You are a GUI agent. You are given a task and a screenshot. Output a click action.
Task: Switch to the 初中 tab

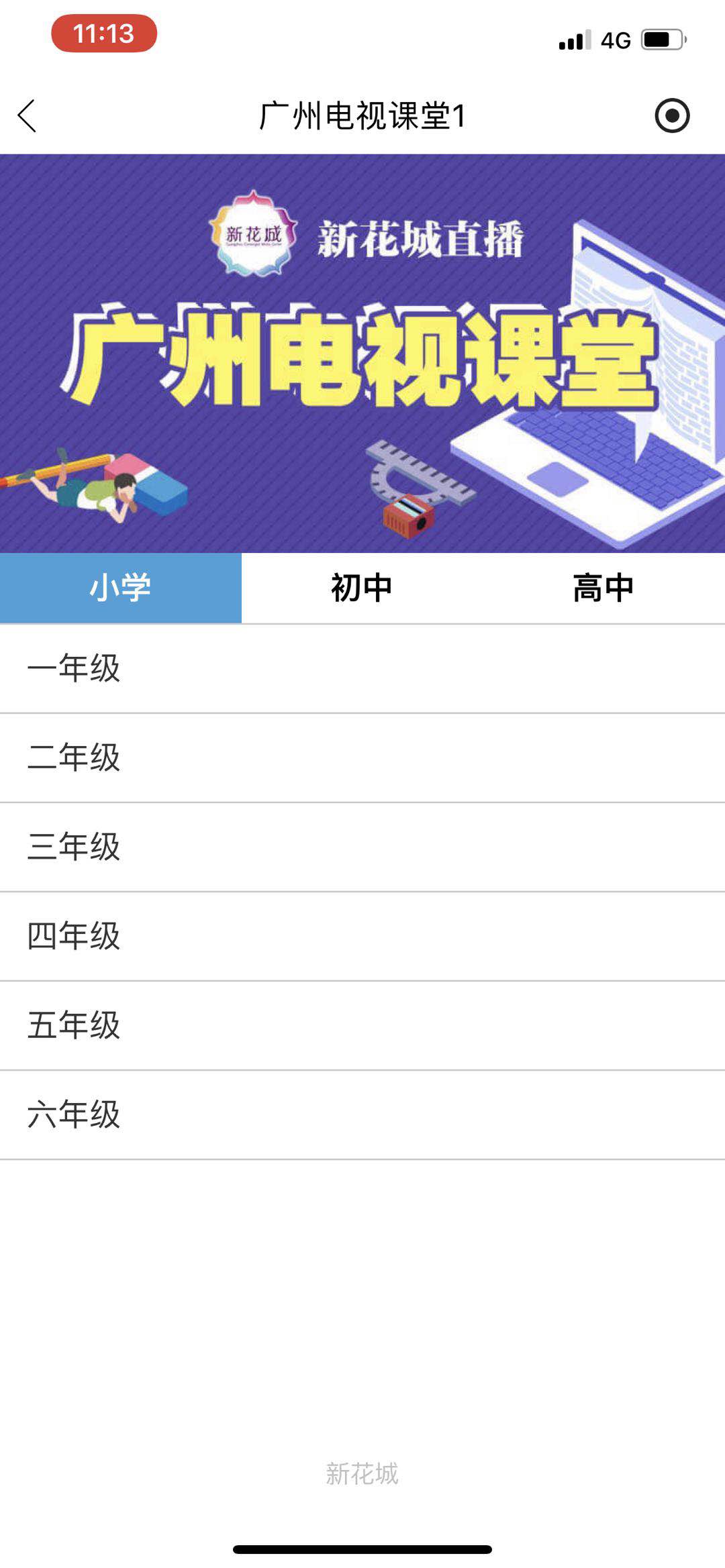tap(362, 588)
